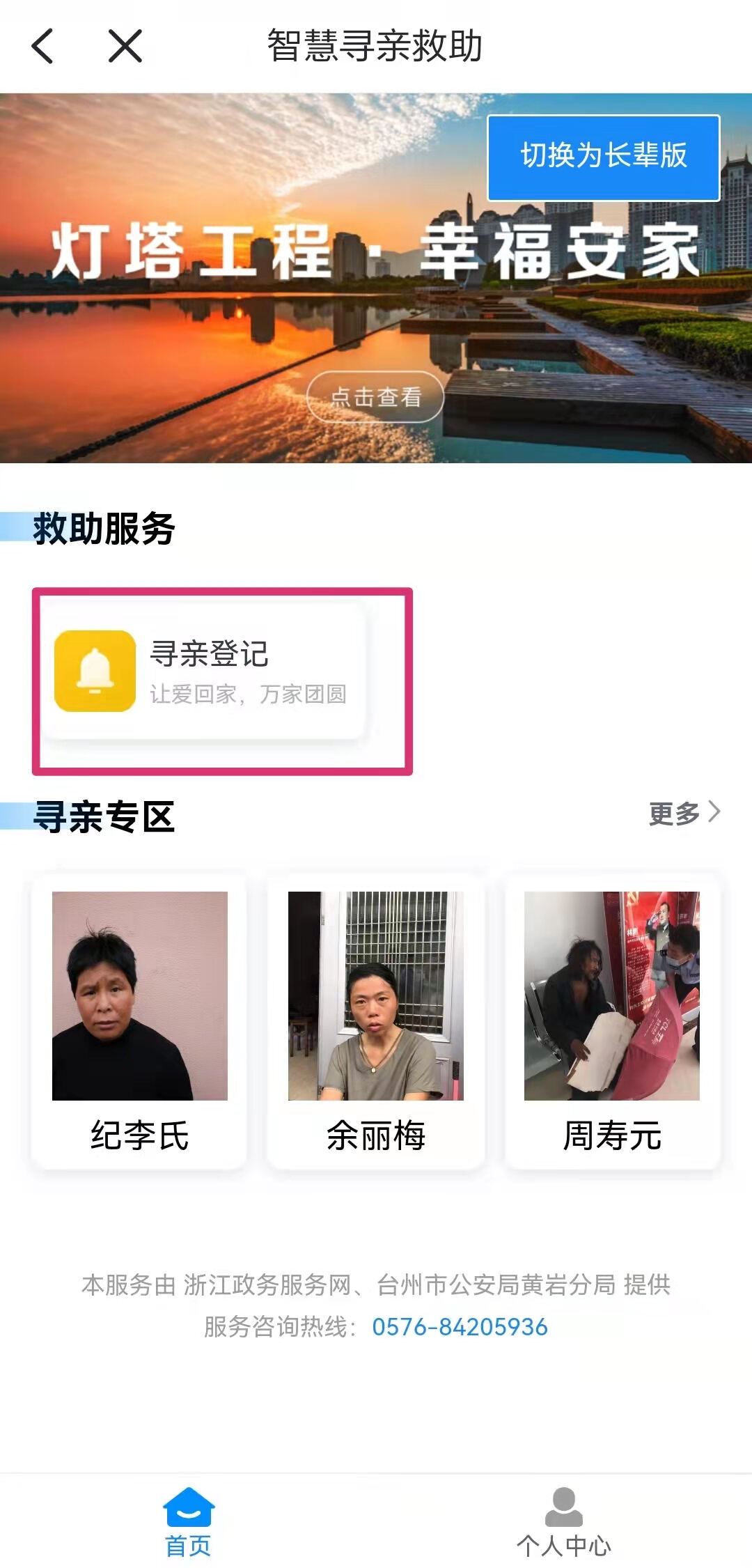Tap 点击查看 on the banner
The image size is (752, 1568).
(x=375, y=397)
